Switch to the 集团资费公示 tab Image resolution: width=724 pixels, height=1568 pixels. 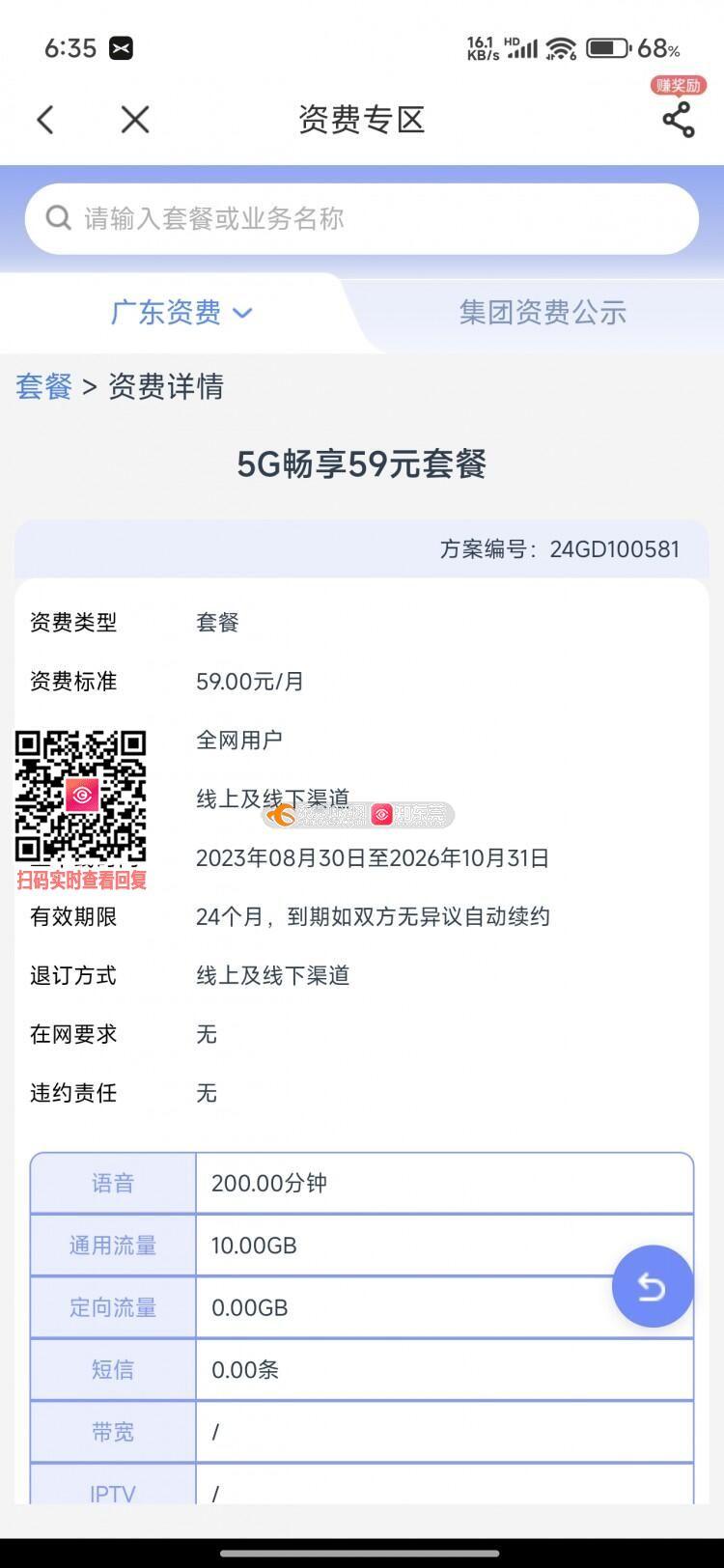tap(543, 312)
